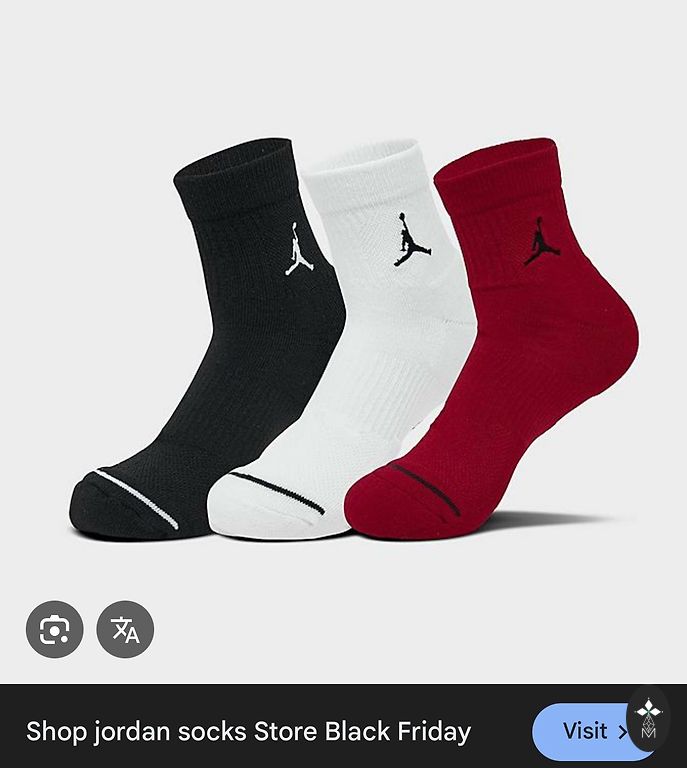Screen dimensions: 687x768
Task: Open the 'Shop jordan socks Store Black Friday' title
Action: point(248,731)
